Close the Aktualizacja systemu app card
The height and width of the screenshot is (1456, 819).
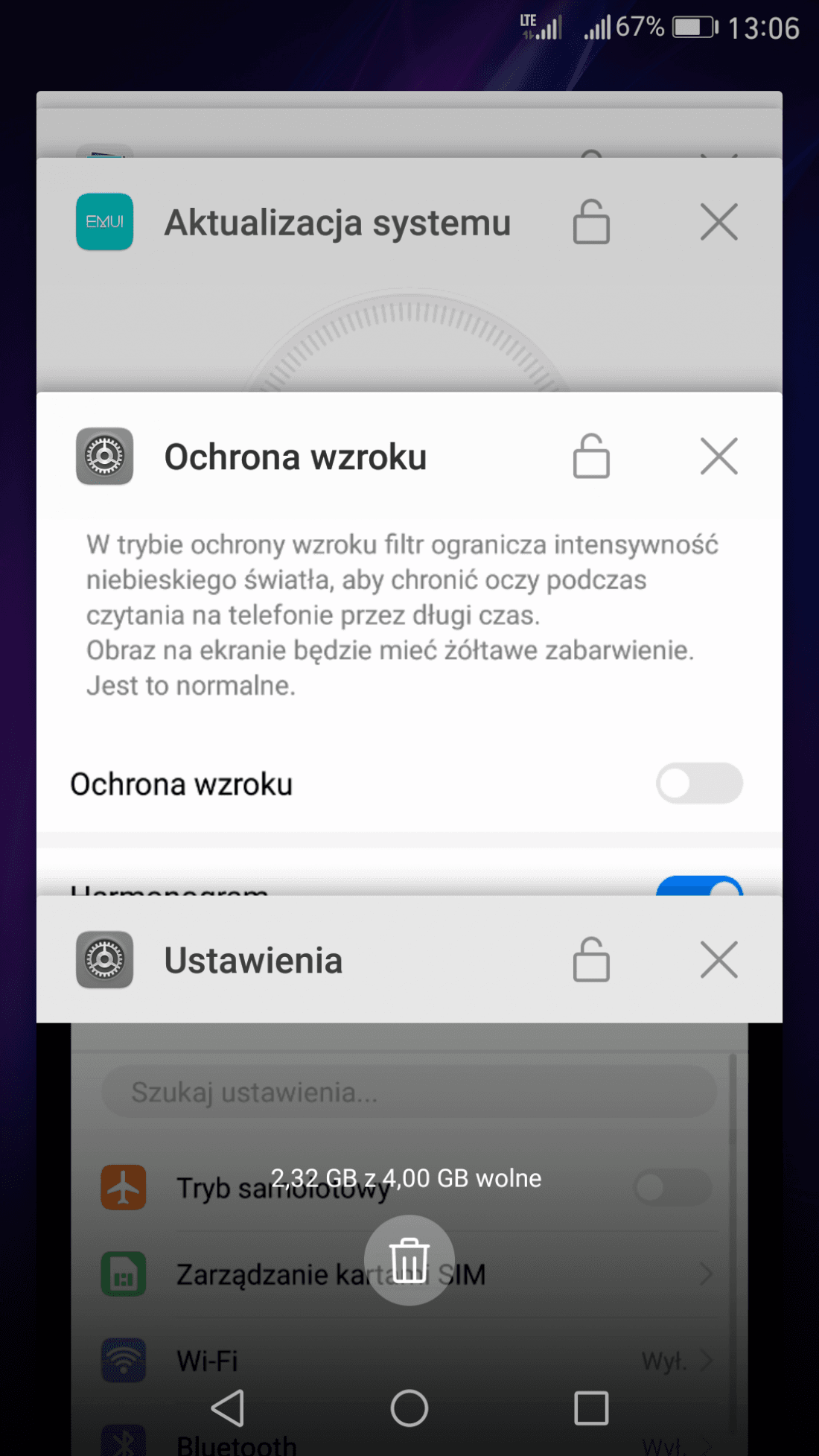tap(718, 222)
